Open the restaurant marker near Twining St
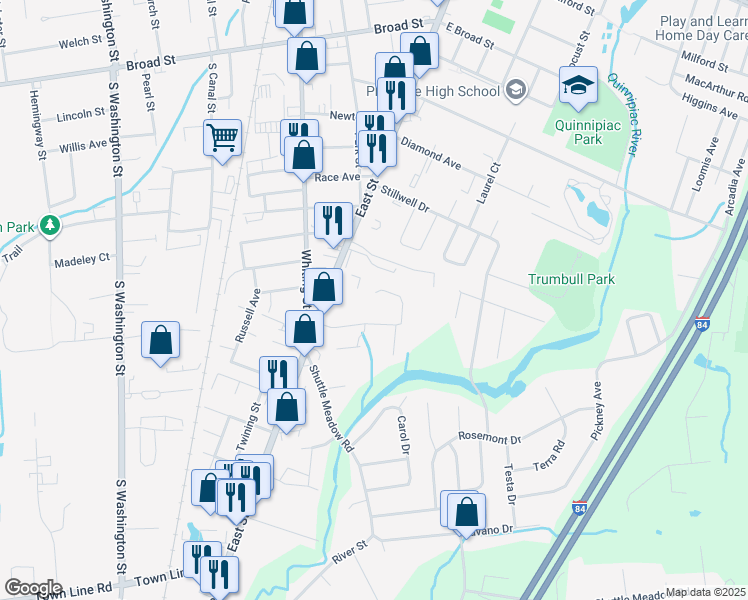The width and height of the screenshot is (748, 600). (278, 374)
